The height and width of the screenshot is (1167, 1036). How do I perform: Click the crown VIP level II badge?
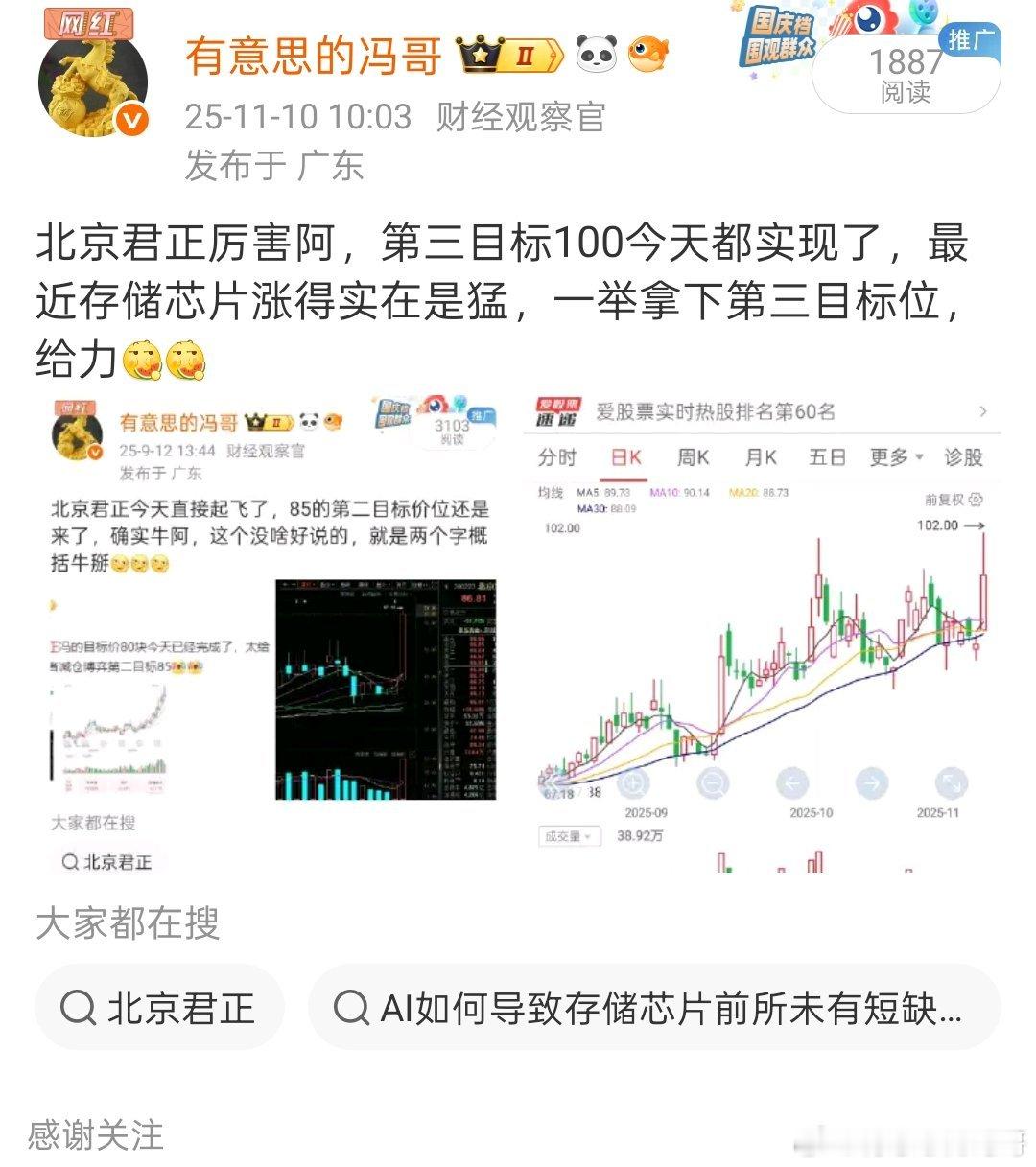(x=510, y=56)
